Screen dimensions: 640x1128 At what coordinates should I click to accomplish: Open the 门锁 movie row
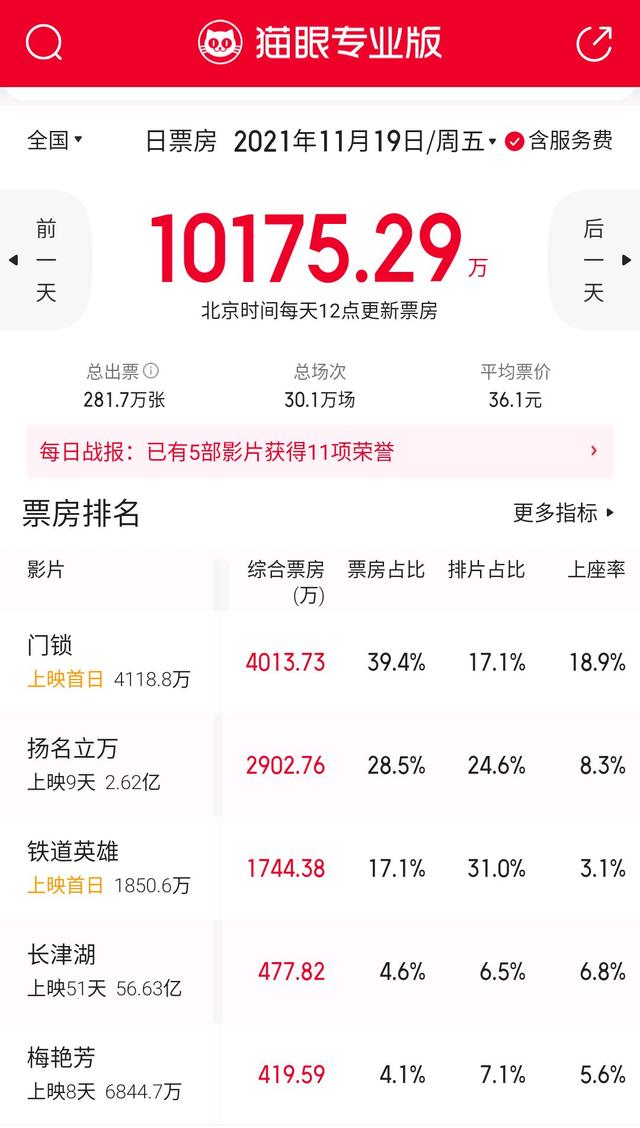(320, 662)
